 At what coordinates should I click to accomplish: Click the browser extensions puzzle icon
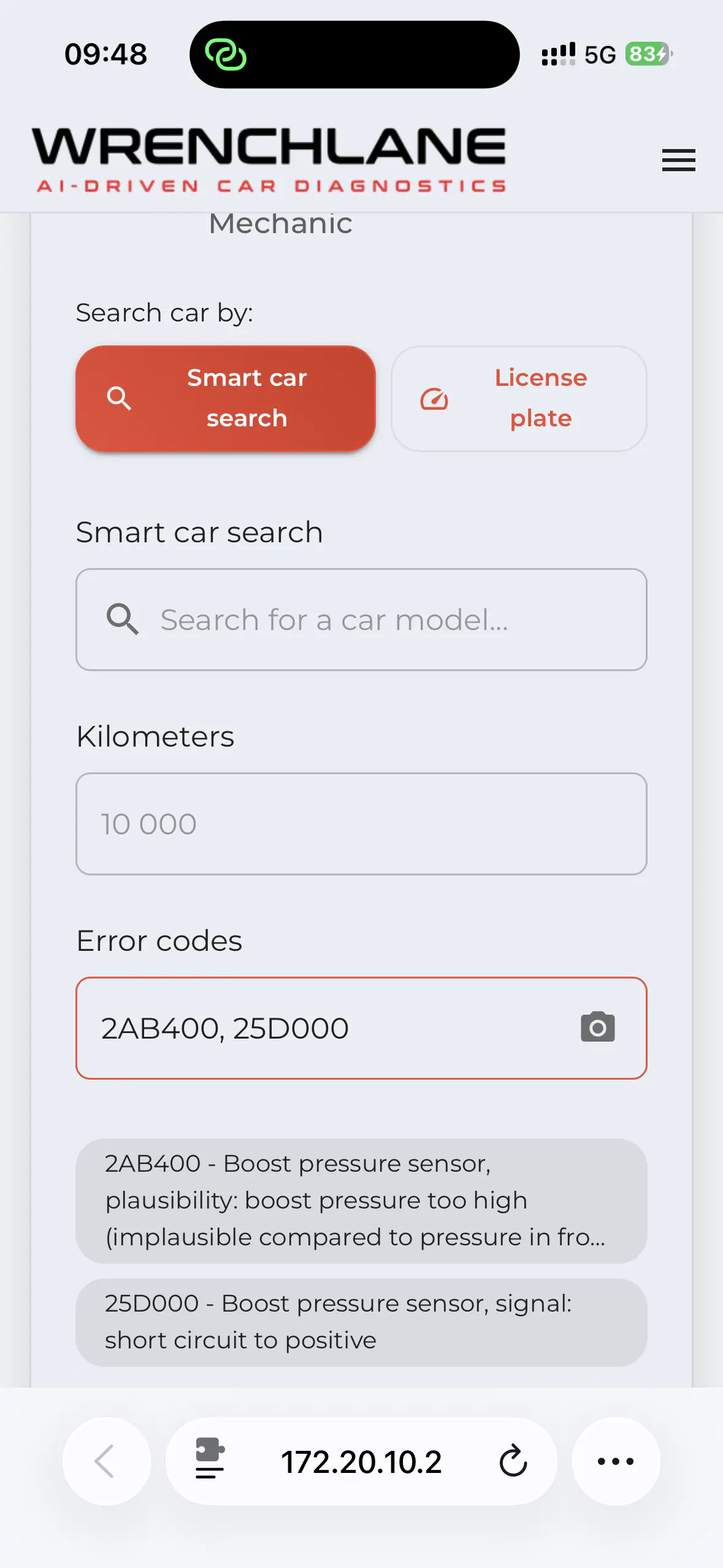pyautogui.click(x=208, y=1461)
